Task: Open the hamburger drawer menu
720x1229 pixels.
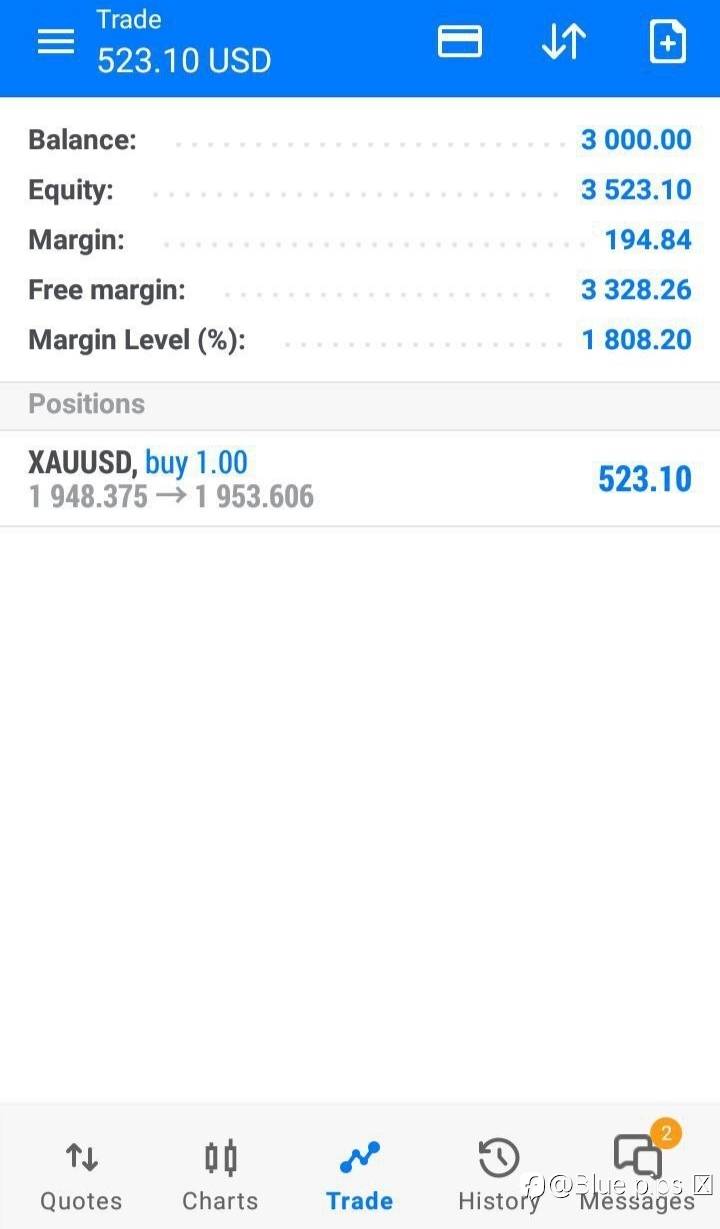Action: tap(56, 42)
